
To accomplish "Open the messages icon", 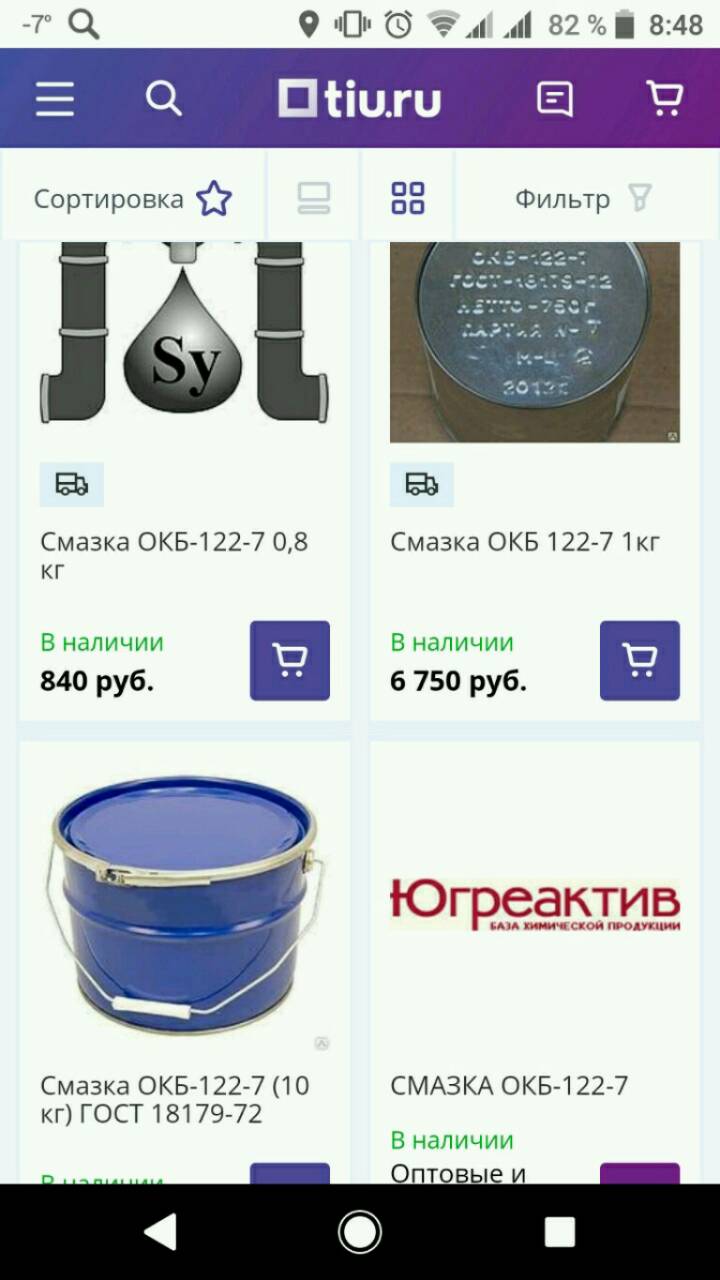I will click(x=554, y=99).
